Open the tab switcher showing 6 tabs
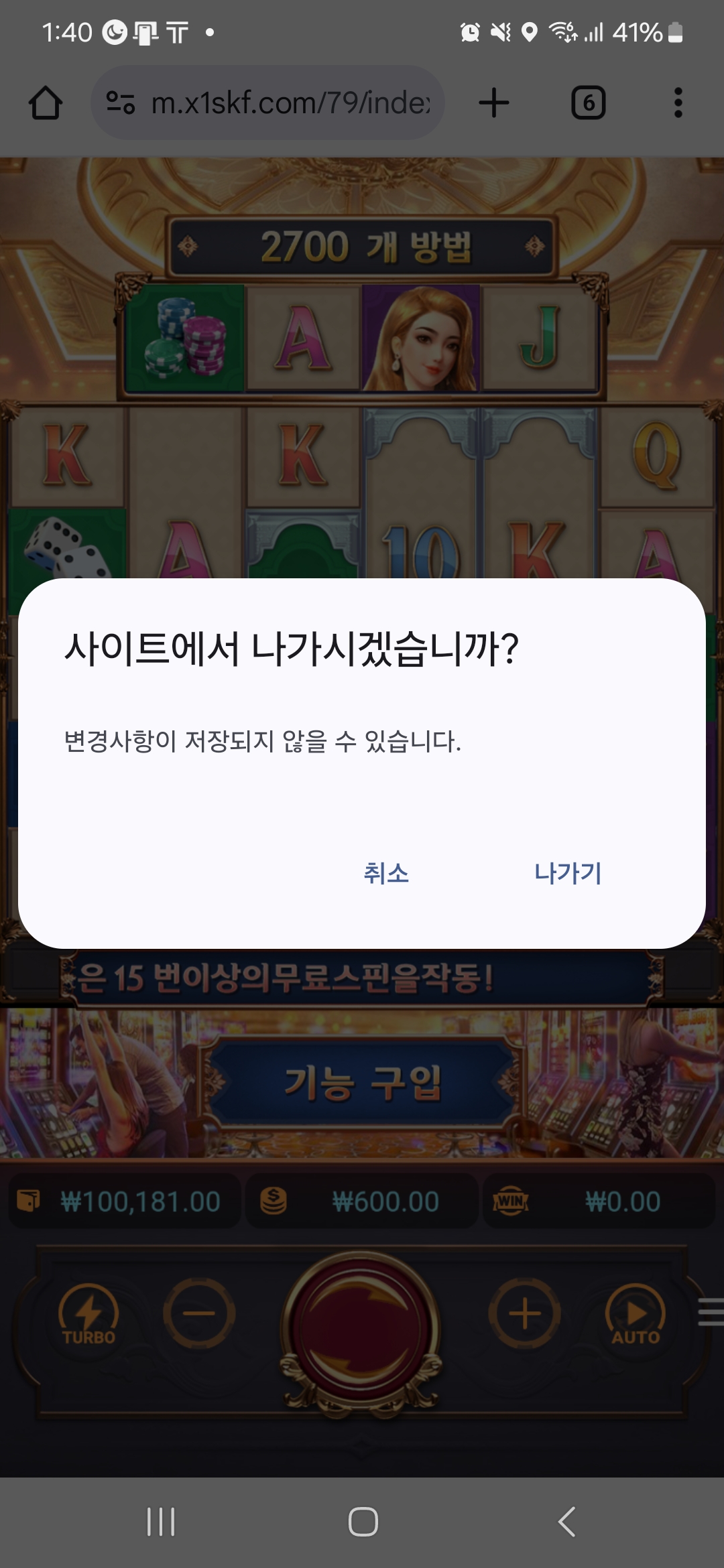 click(588, 103)
